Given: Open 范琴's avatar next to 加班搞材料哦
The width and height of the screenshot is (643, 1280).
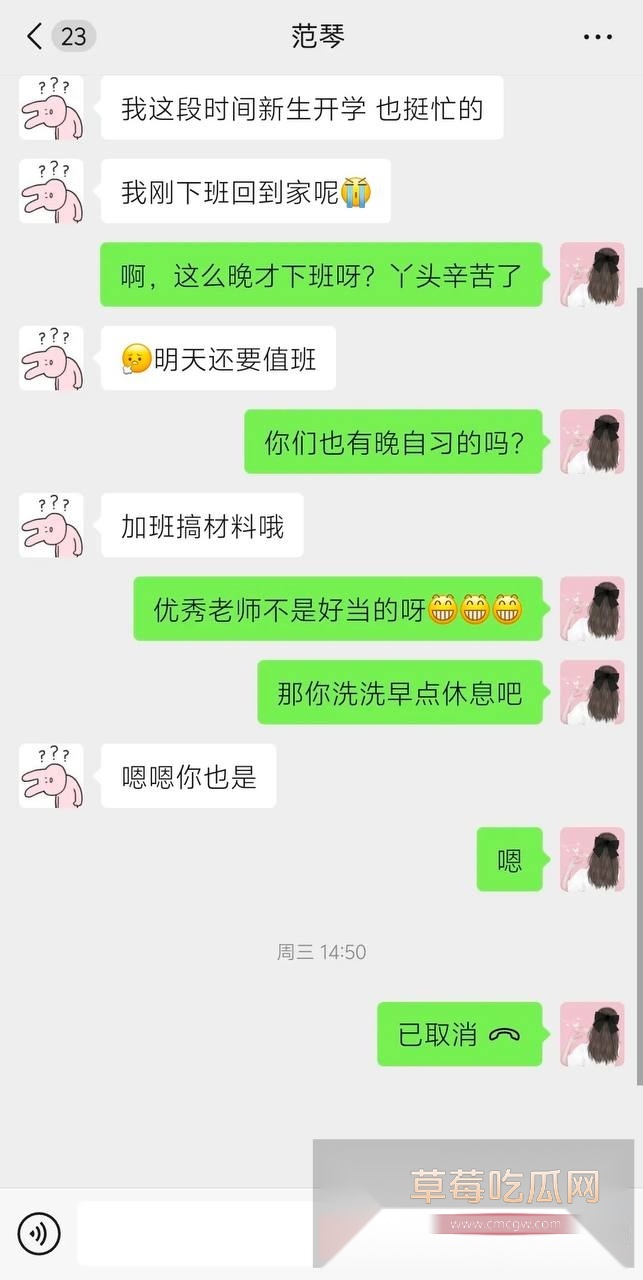Looking at the screenshot, I should [x=51, y=525].
